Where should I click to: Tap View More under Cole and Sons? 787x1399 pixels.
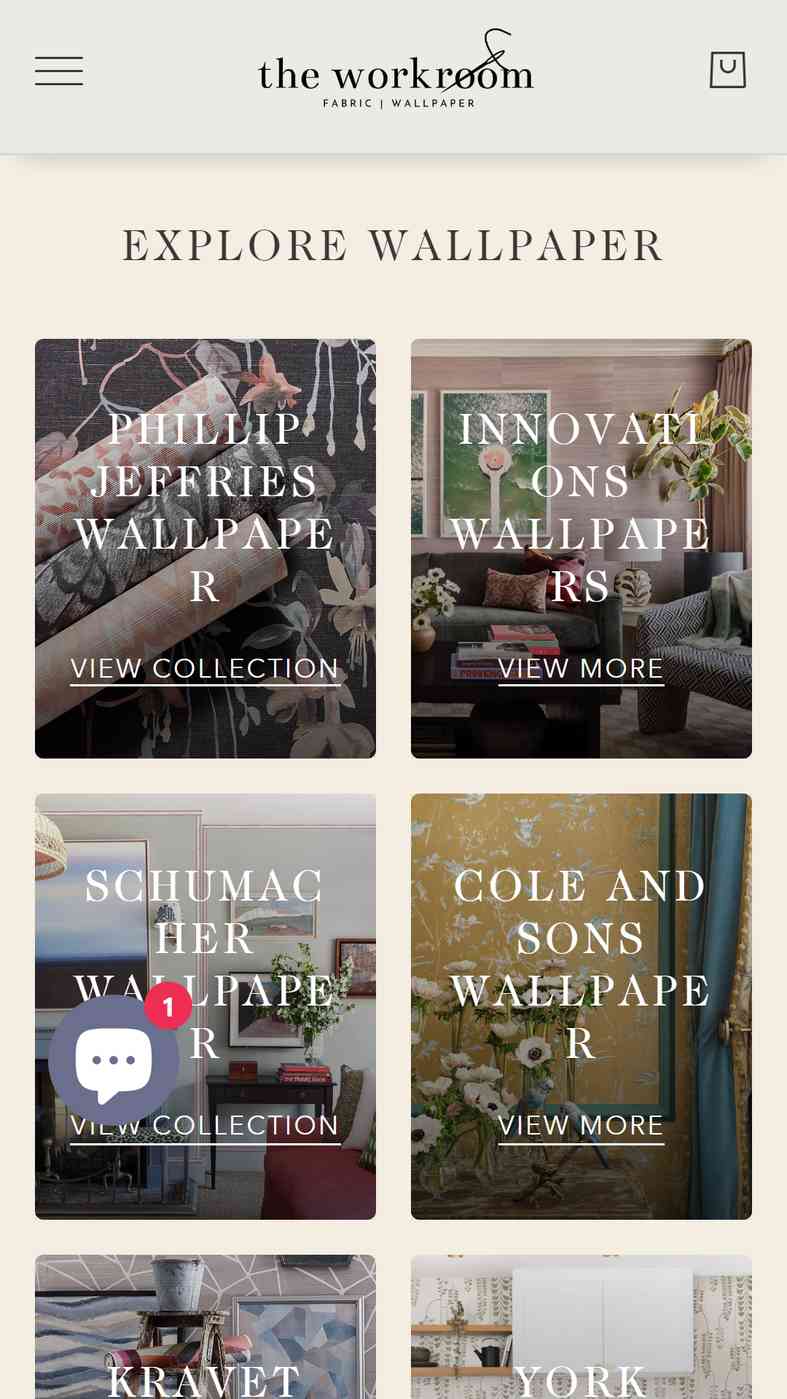[x=581, y=1126]
